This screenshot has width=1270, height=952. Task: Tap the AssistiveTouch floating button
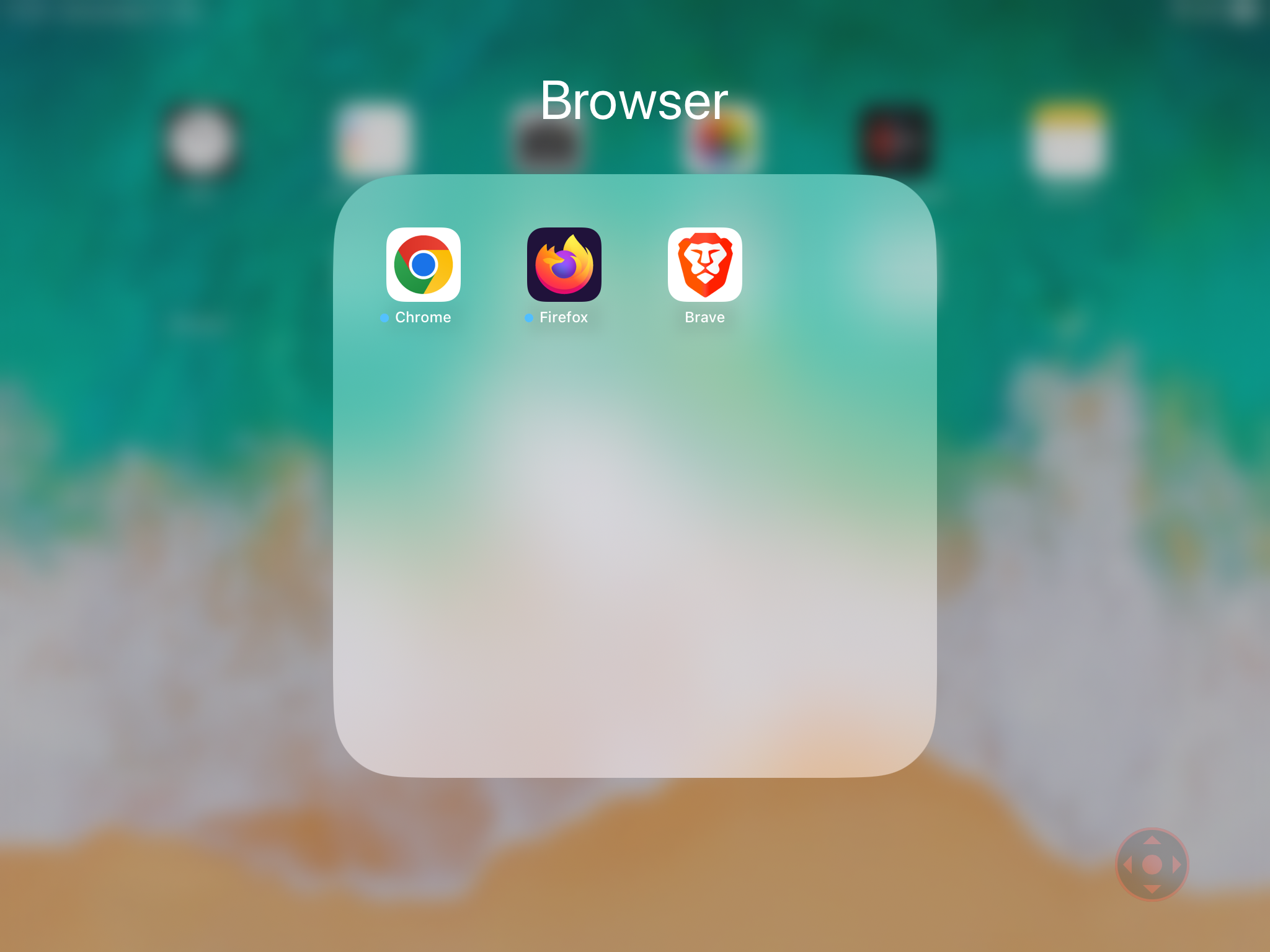point(1152,864)
